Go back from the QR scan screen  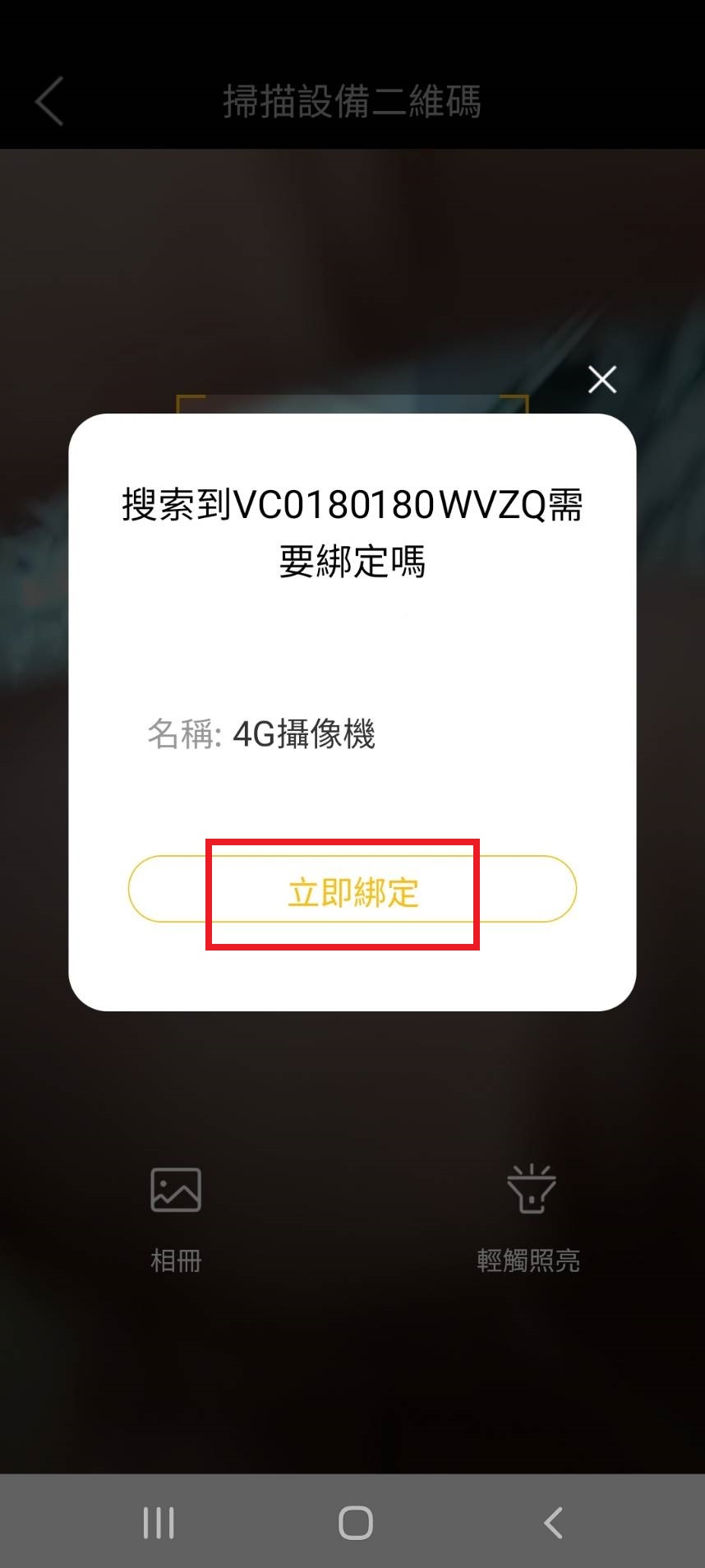pyautogui.click(x=49, y=101)
